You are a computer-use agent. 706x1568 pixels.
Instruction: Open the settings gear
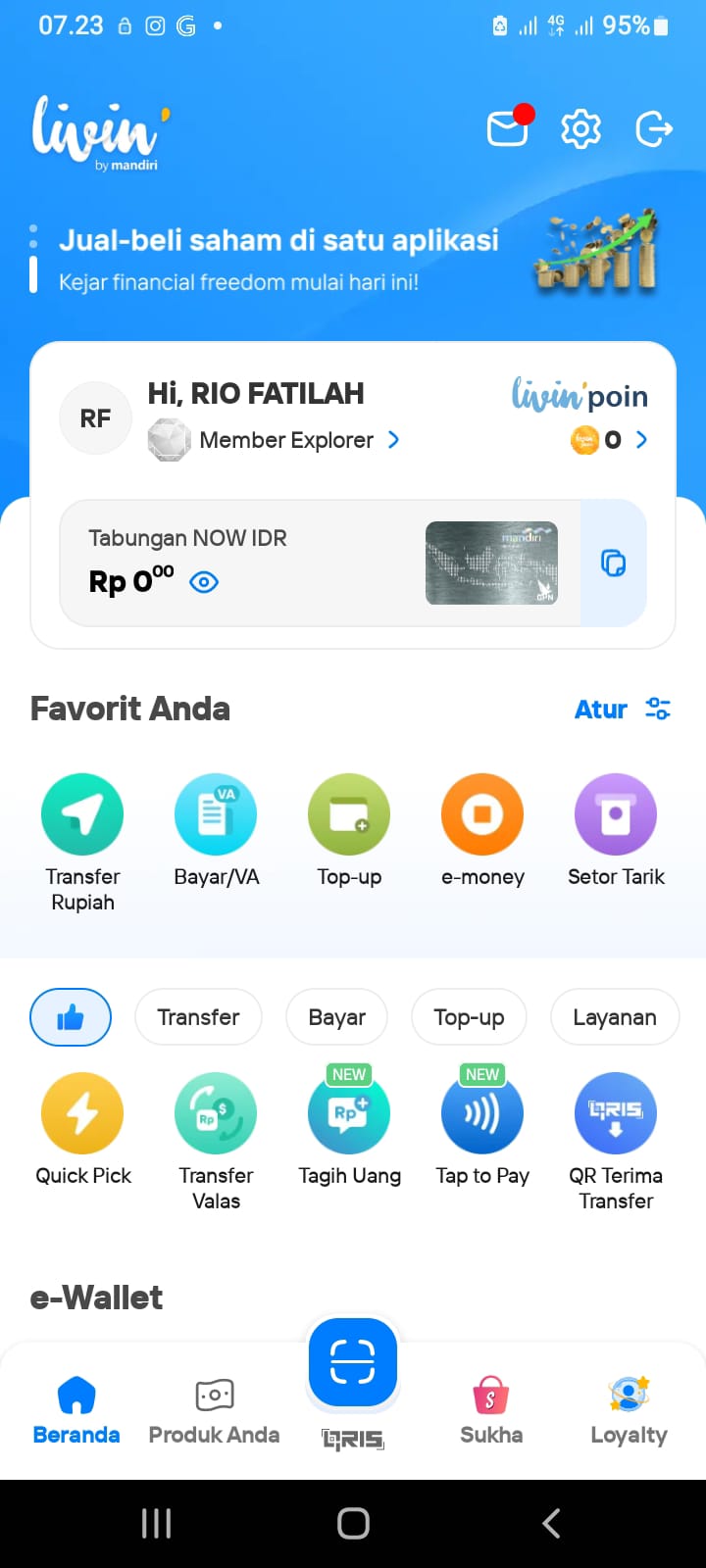[580, 128]
